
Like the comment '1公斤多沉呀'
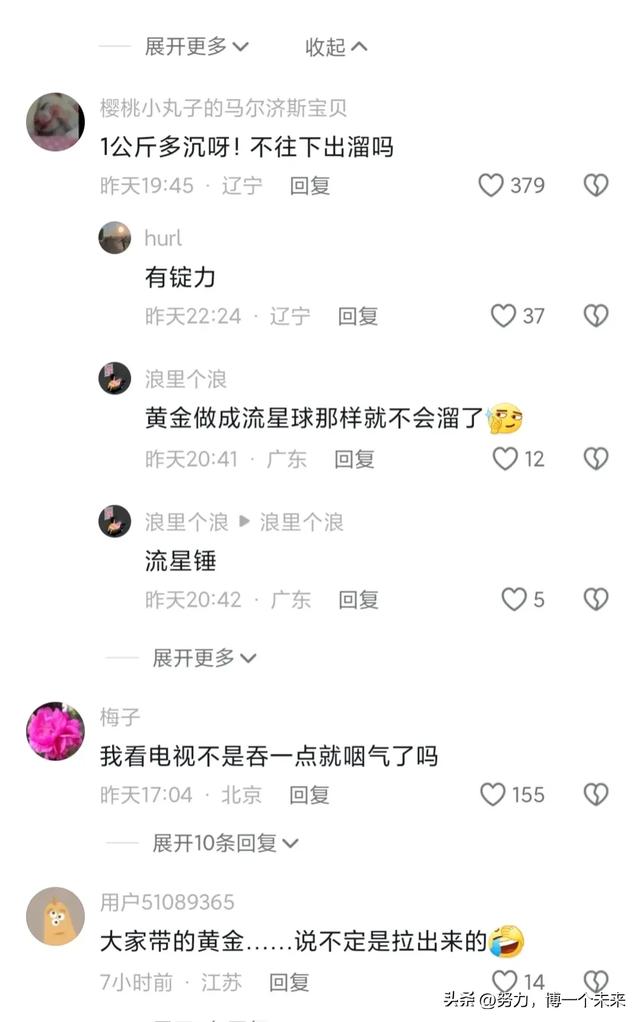pyautogui.click(x=491, y=185)
